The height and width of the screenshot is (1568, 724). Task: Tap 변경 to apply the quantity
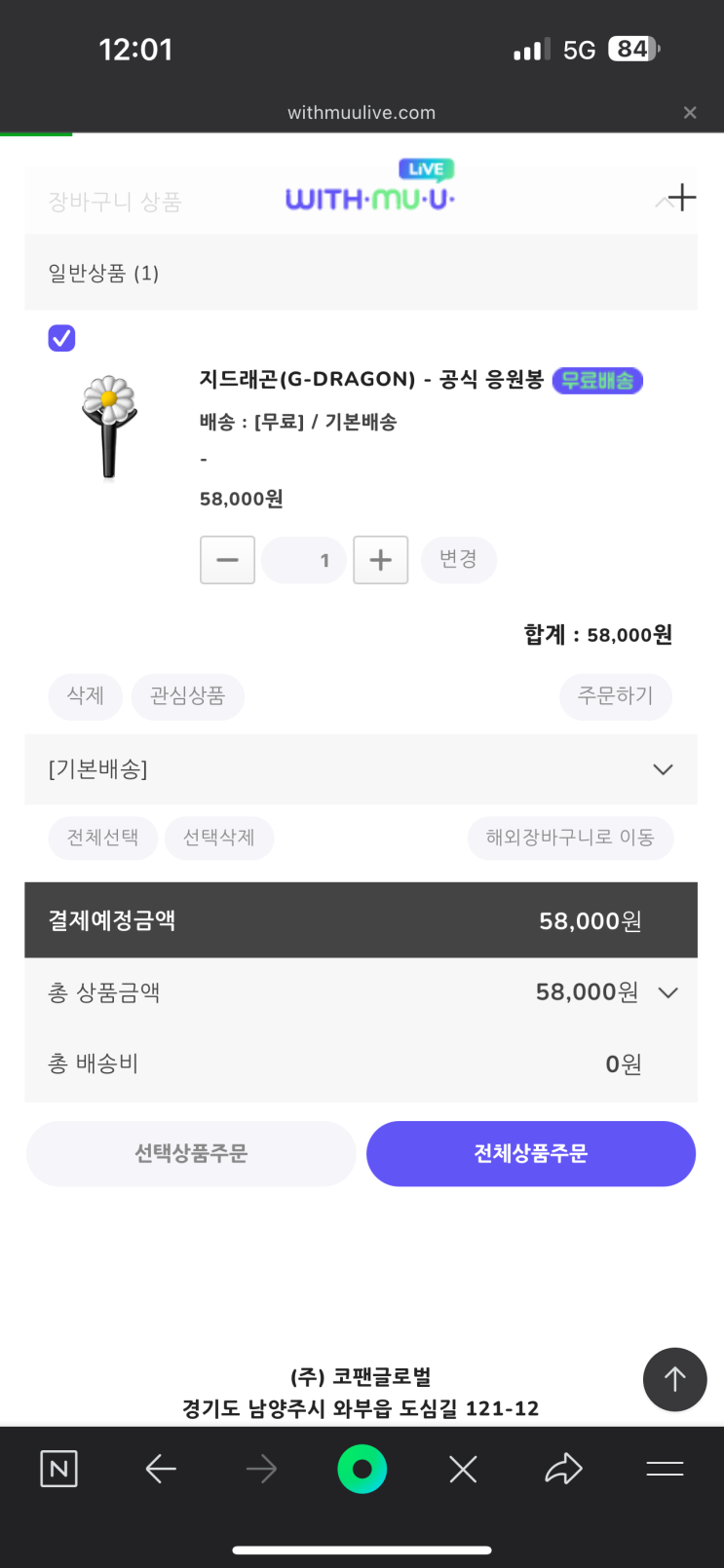[x=458, y=560]
